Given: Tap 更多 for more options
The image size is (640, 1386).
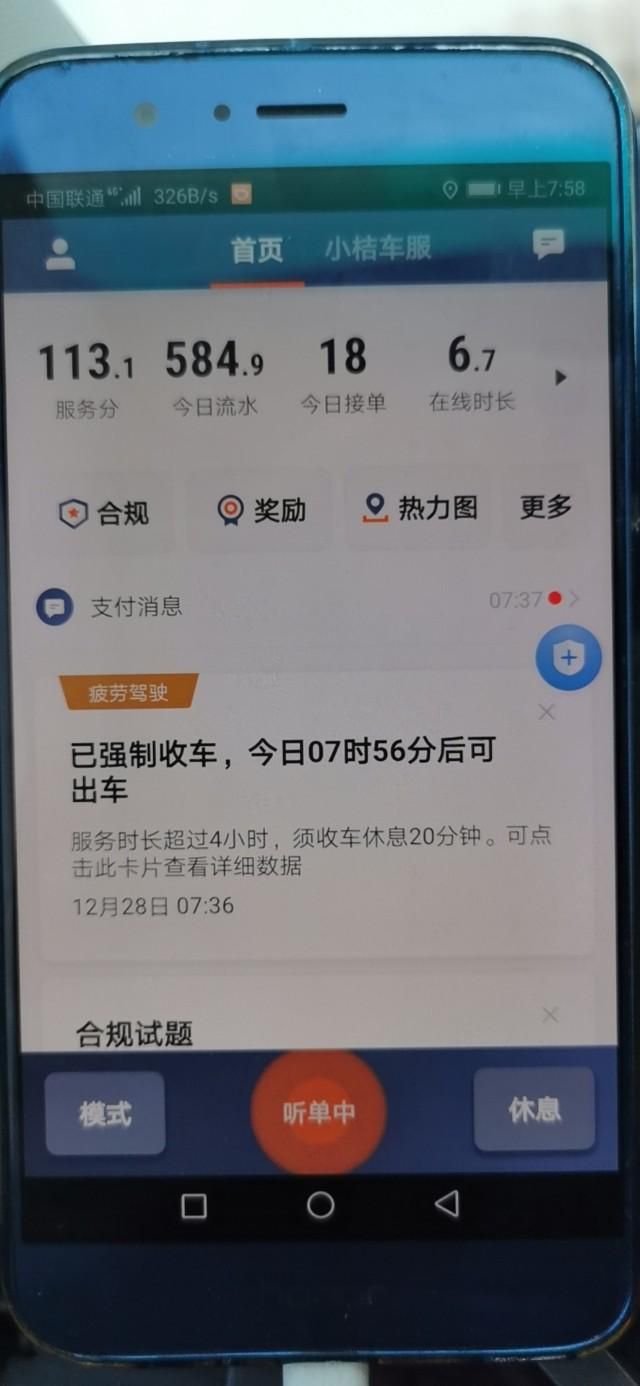Looking at the screenshot, I should tap(546, 507).
